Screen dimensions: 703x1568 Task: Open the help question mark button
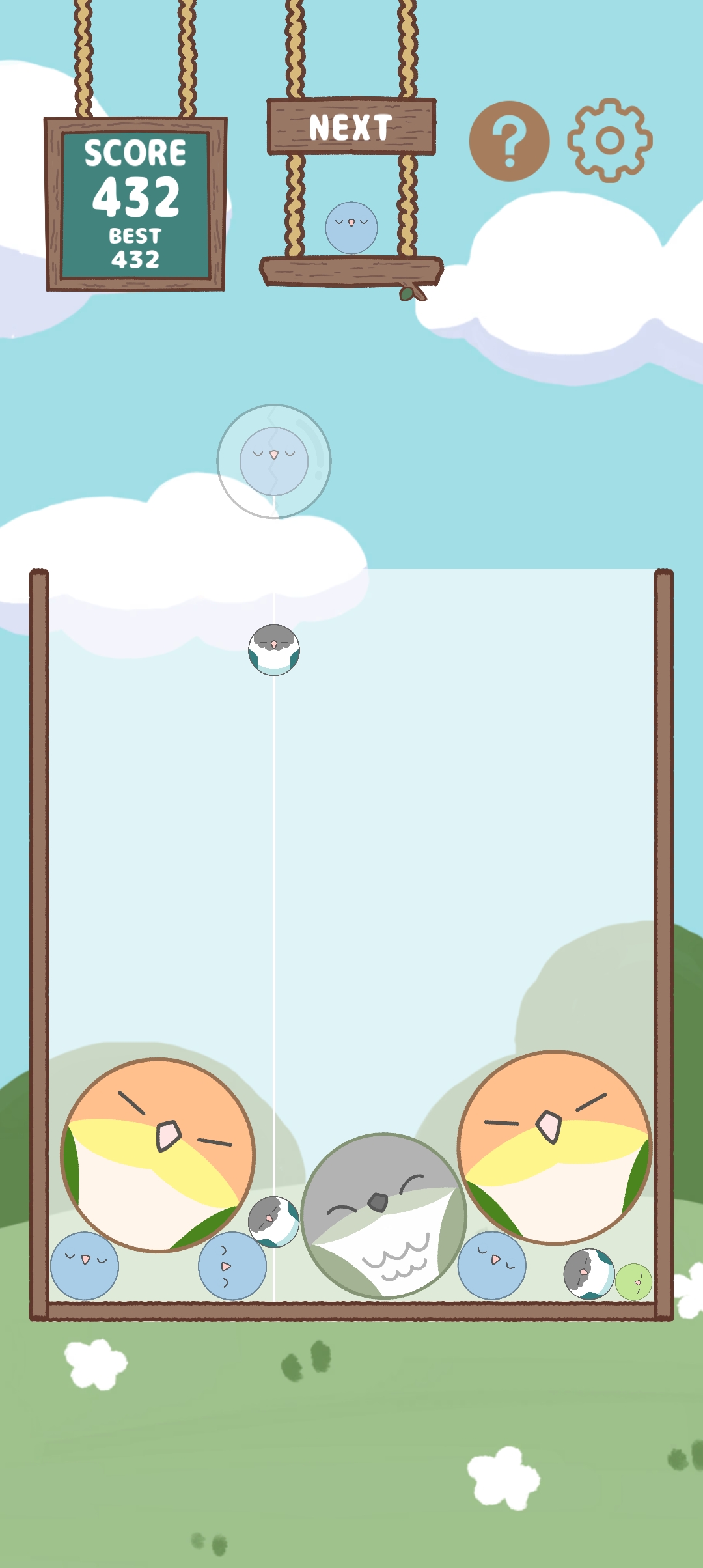click(x=509, y=141)
